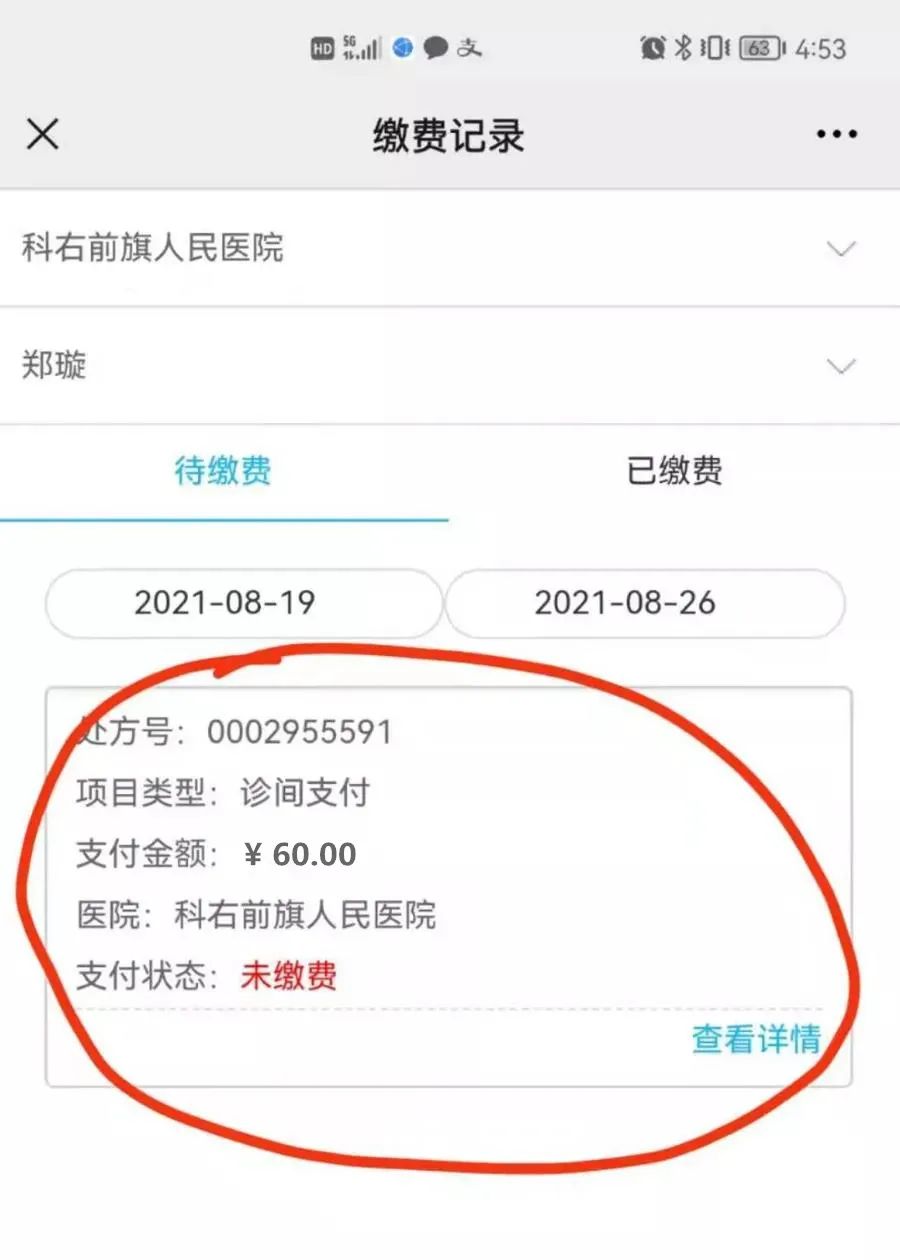Screen dimensions: 900x1260
Task: Switch to the 已缴费 tab
Action: [674, 471]
